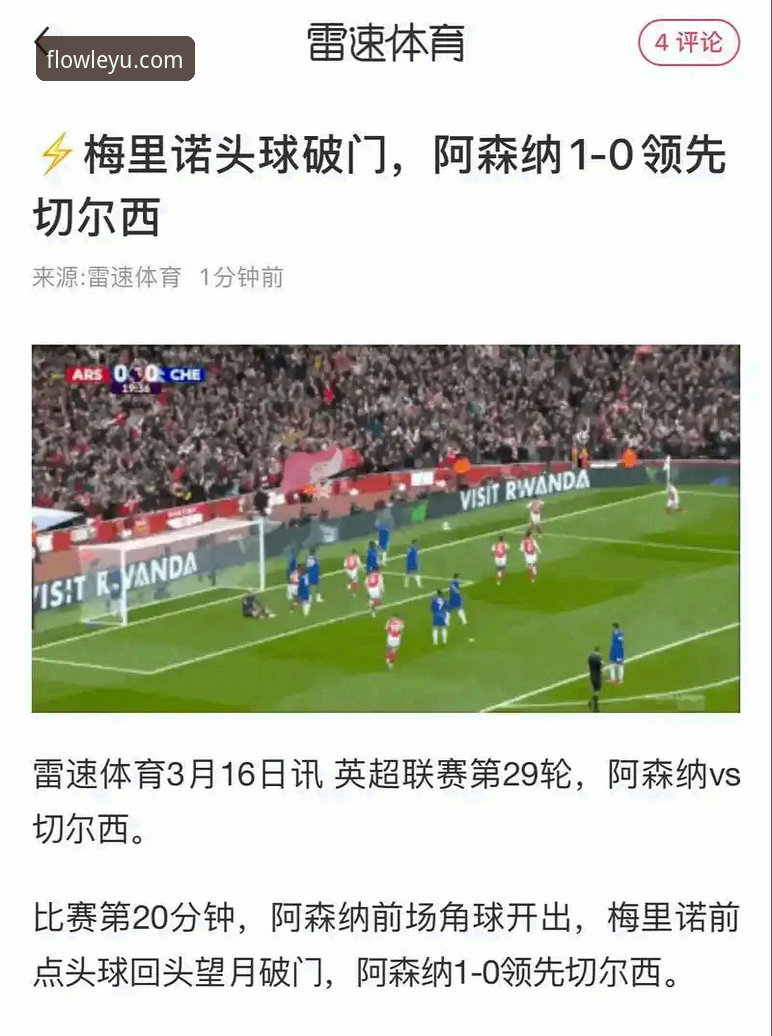
Task: Click the 雷速体育 page header title
Action: click(385, 45)
